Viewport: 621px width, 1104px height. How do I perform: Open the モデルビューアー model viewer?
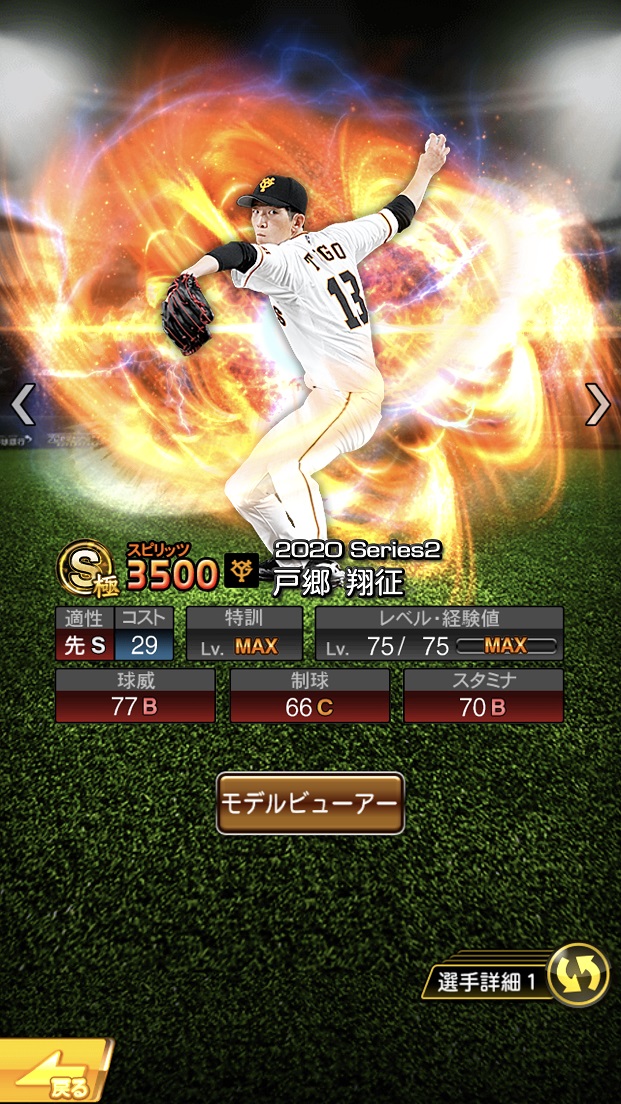click(310, 803)
